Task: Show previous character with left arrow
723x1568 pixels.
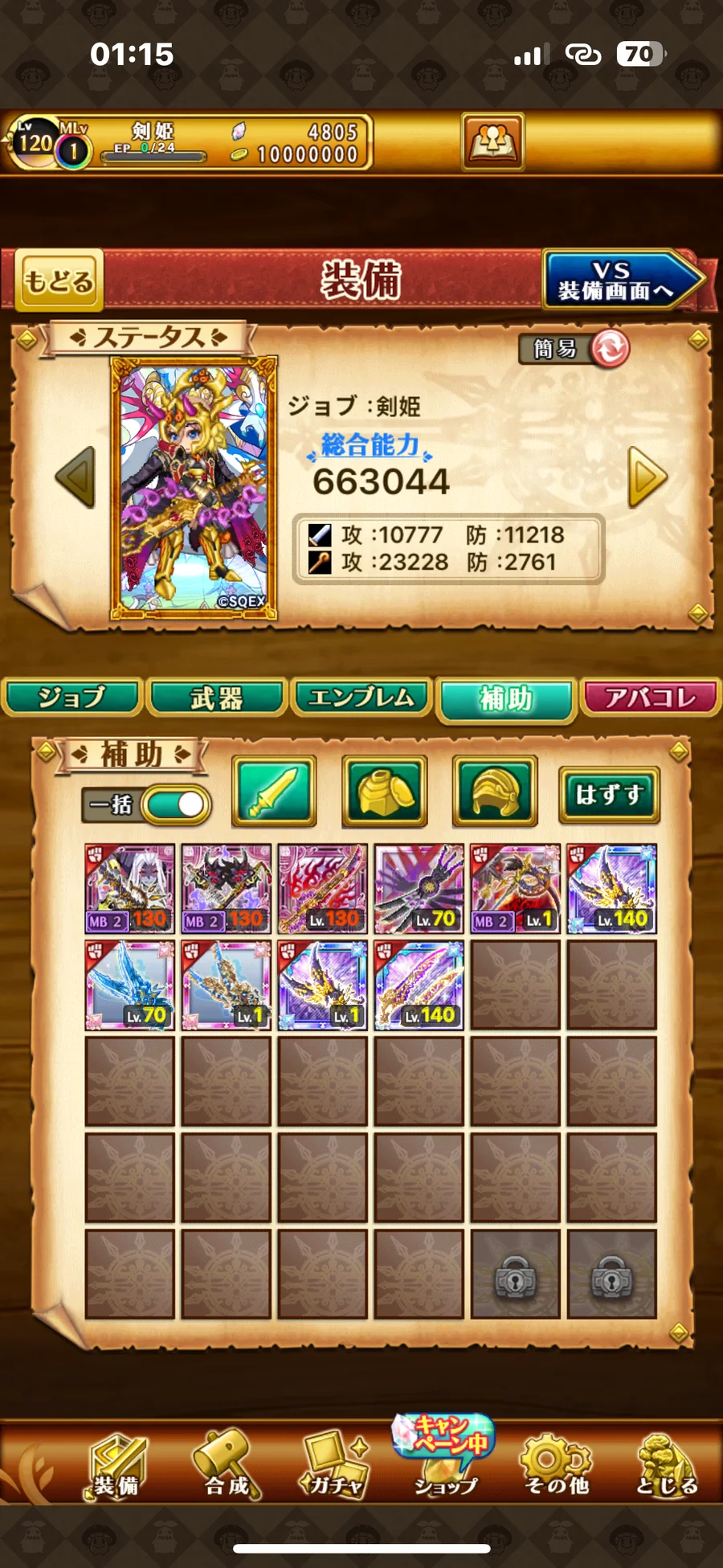Action: pos(76,477)
